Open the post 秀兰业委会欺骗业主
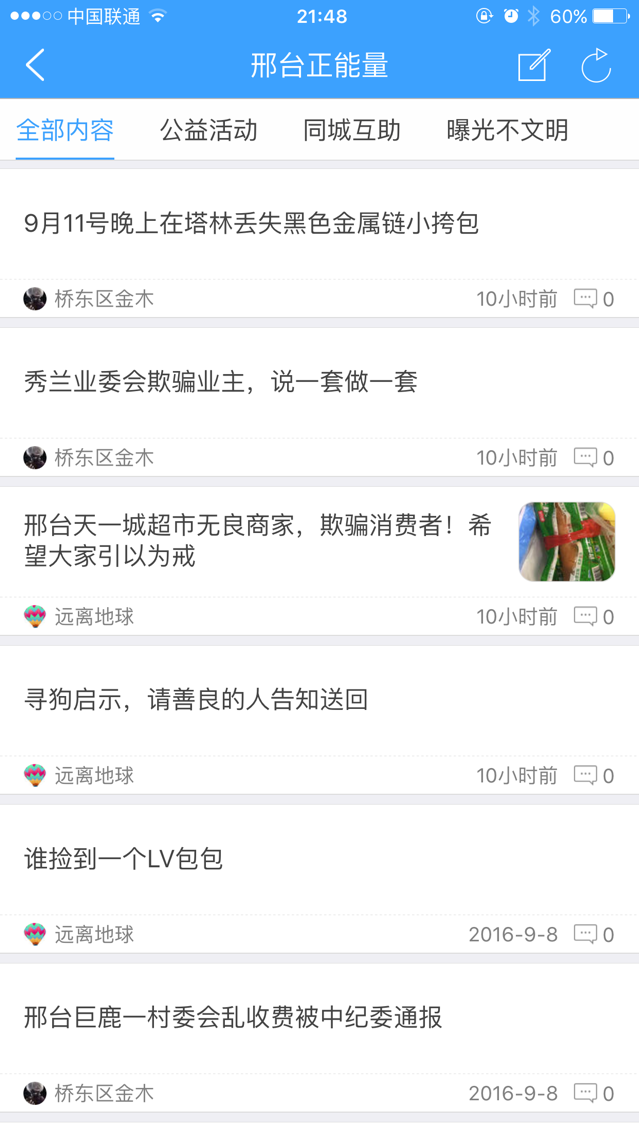 (221, 381)
